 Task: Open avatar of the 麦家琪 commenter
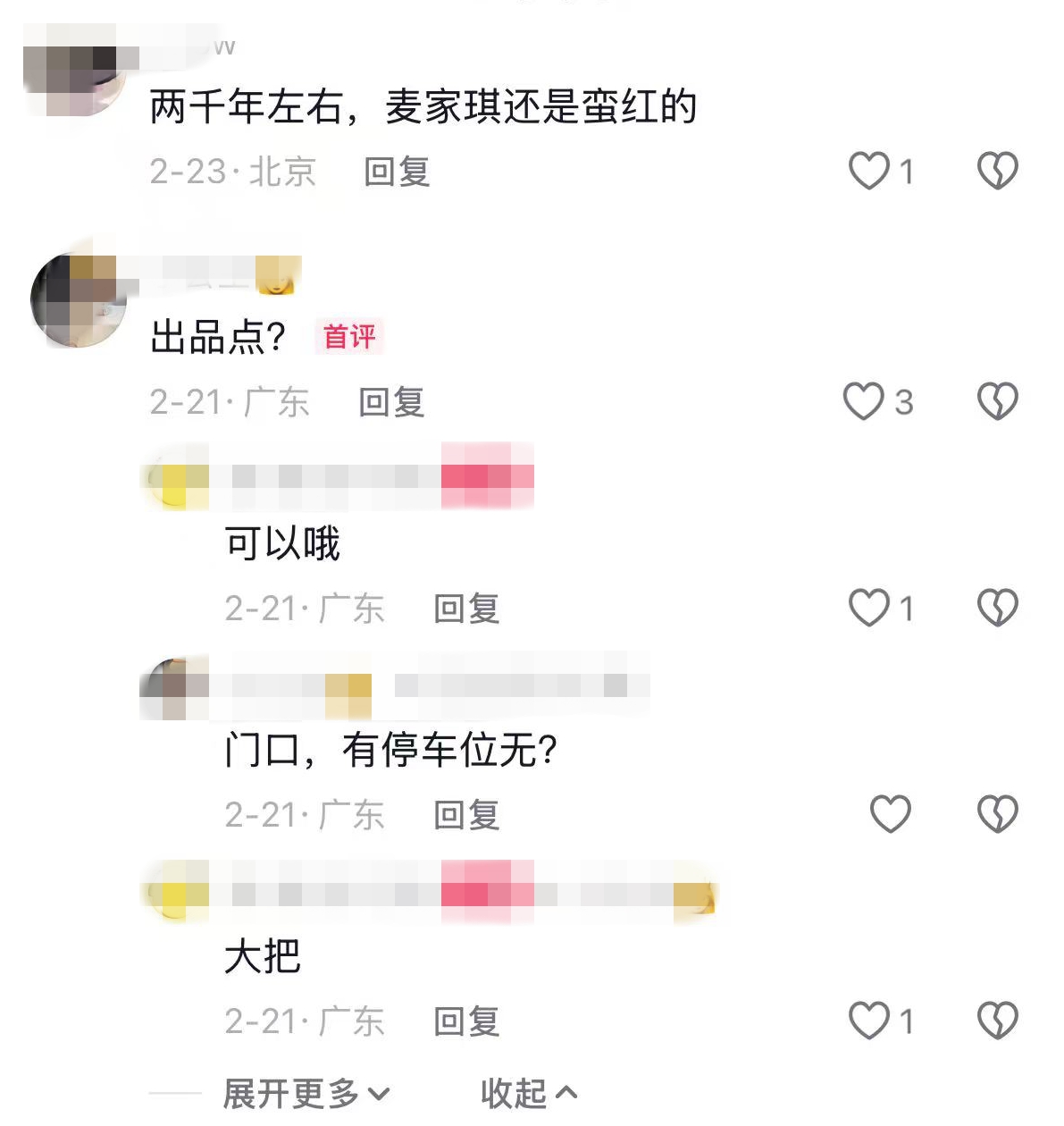click(x=75, y=73)
